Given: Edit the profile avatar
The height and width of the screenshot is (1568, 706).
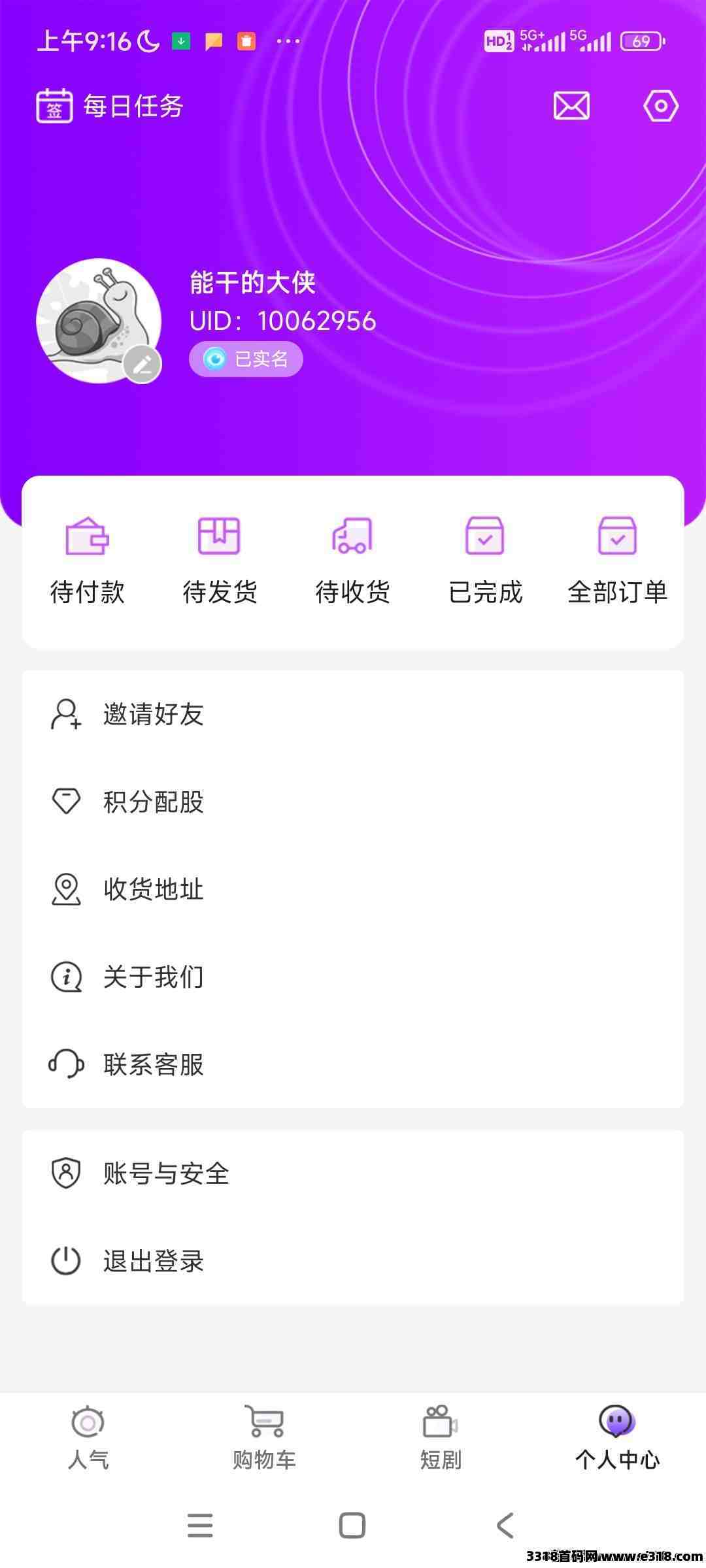Looking at the screenshot, I should click(143, 364).
